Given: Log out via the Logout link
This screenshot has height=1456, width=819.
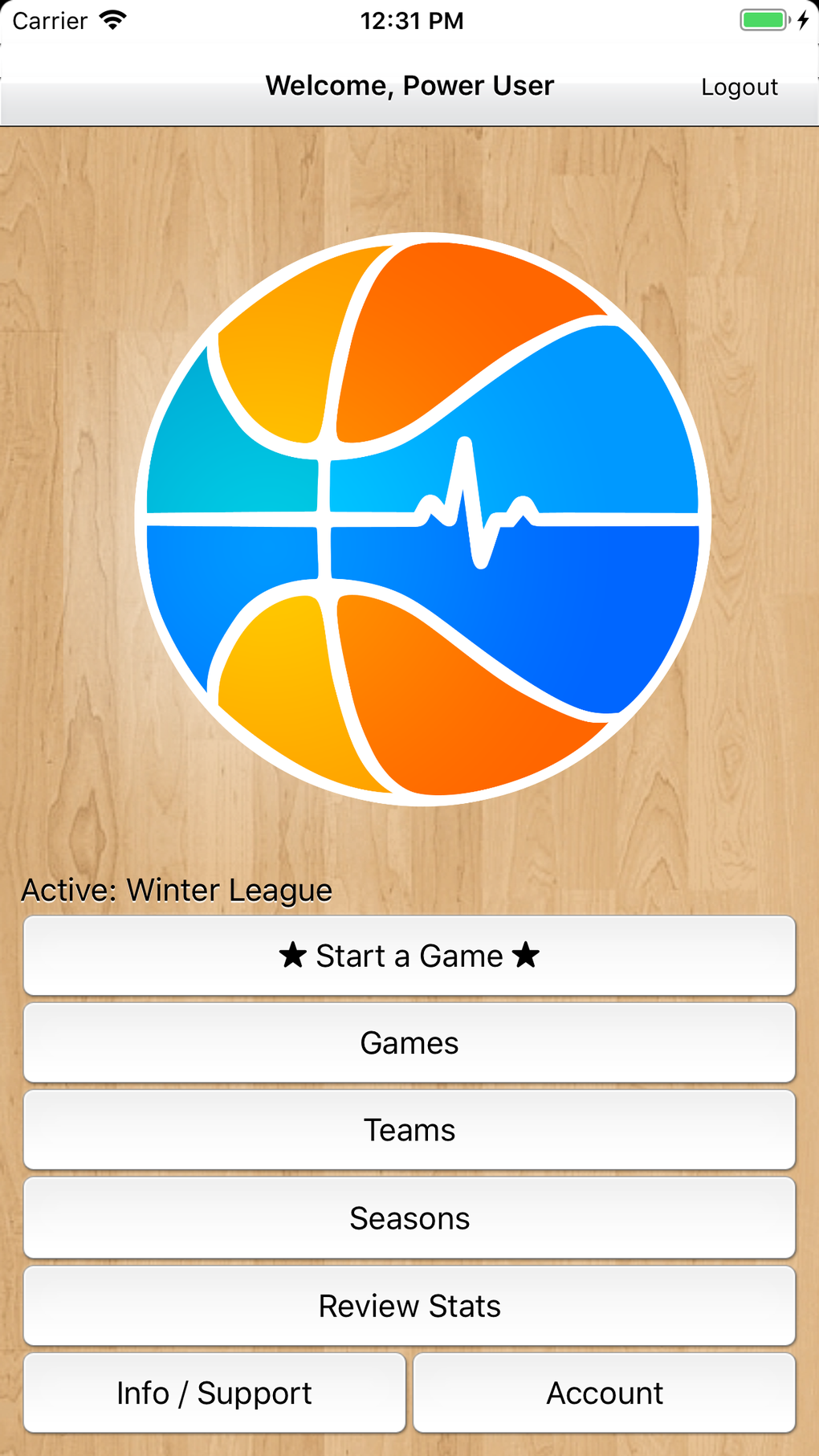Looking at the screenshot, I should tap(739, 86).
